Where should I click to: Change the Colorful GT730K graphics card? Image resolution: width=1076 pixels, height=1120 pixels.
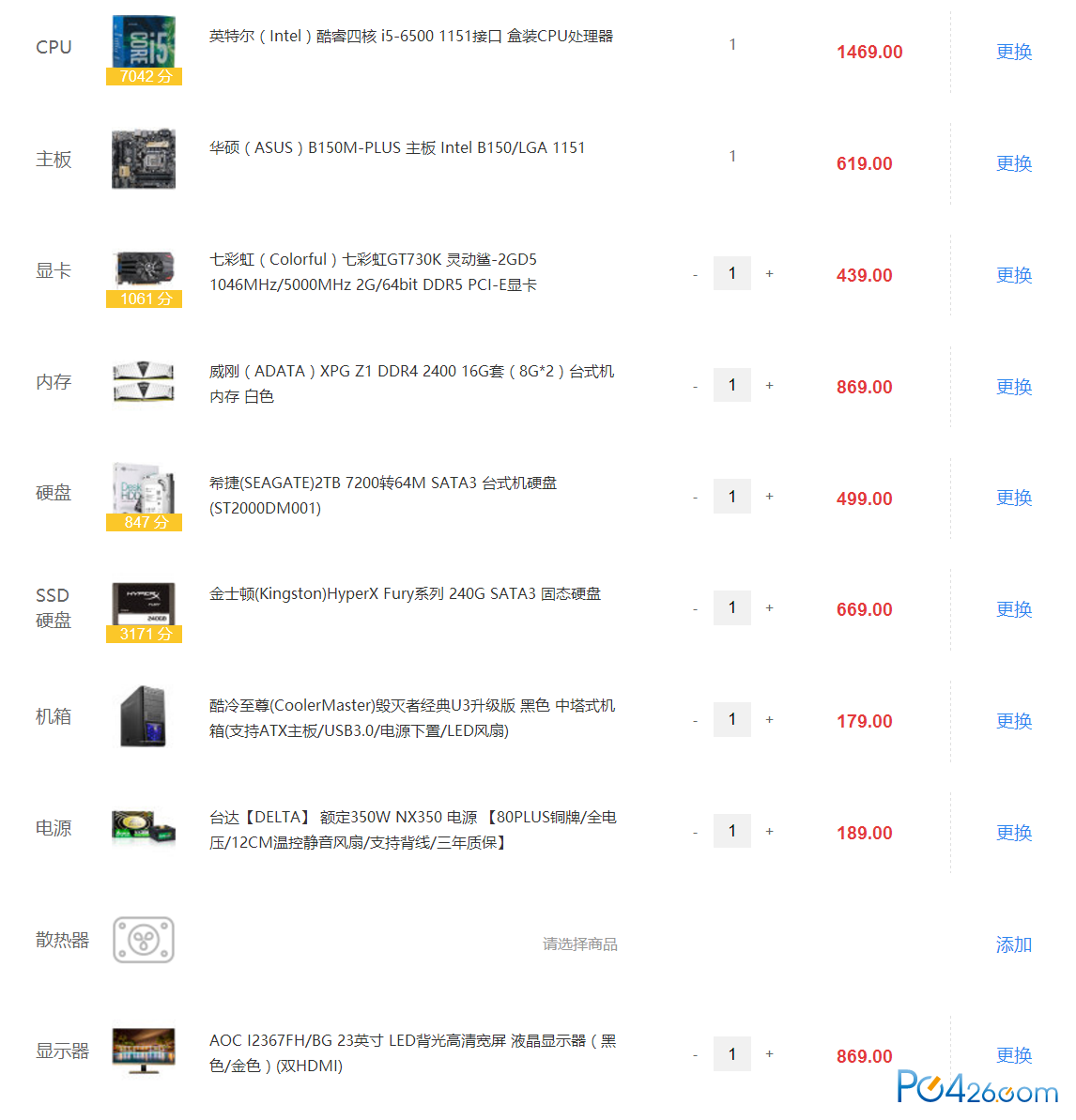click(1013, 275)
